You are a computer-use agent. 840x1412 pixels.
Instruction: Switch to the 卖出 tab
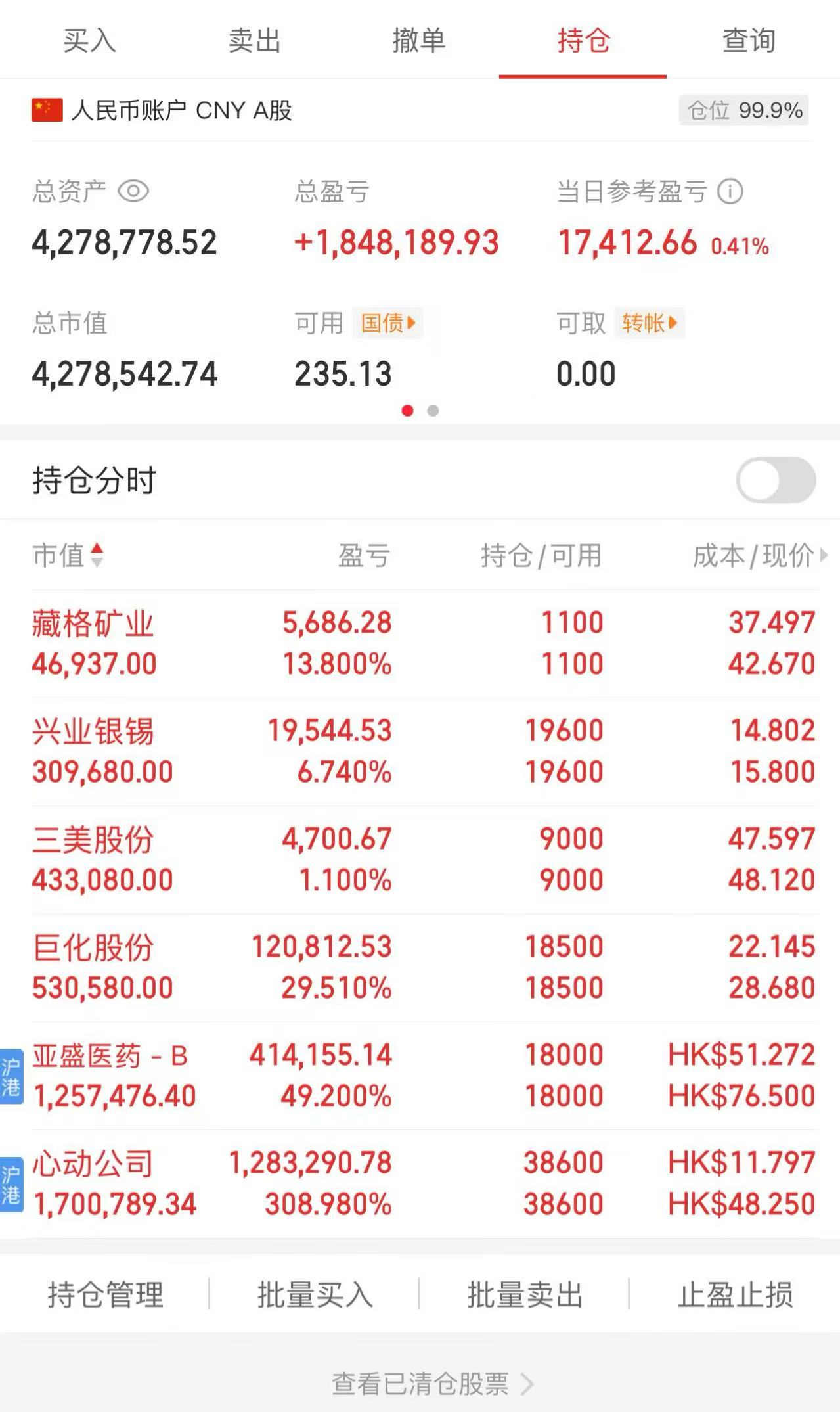pos(254,41)
